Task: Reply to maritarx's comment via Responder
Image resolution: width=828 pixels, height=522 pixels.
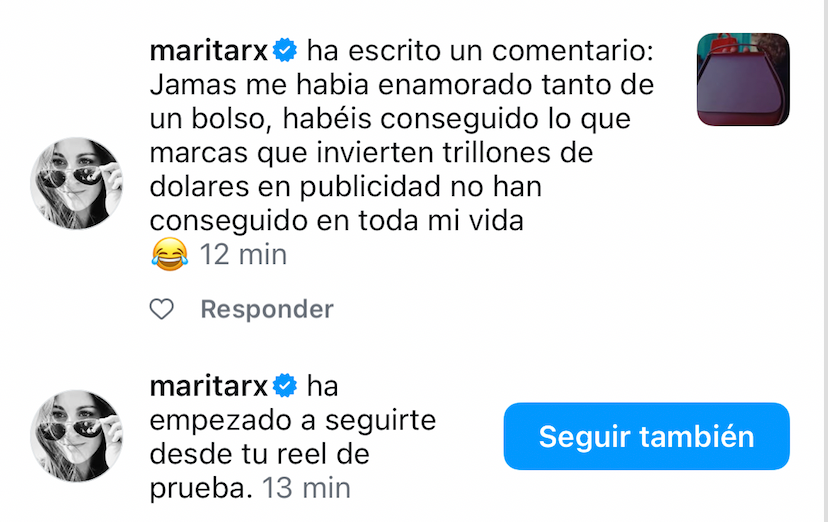Action: 266,310
